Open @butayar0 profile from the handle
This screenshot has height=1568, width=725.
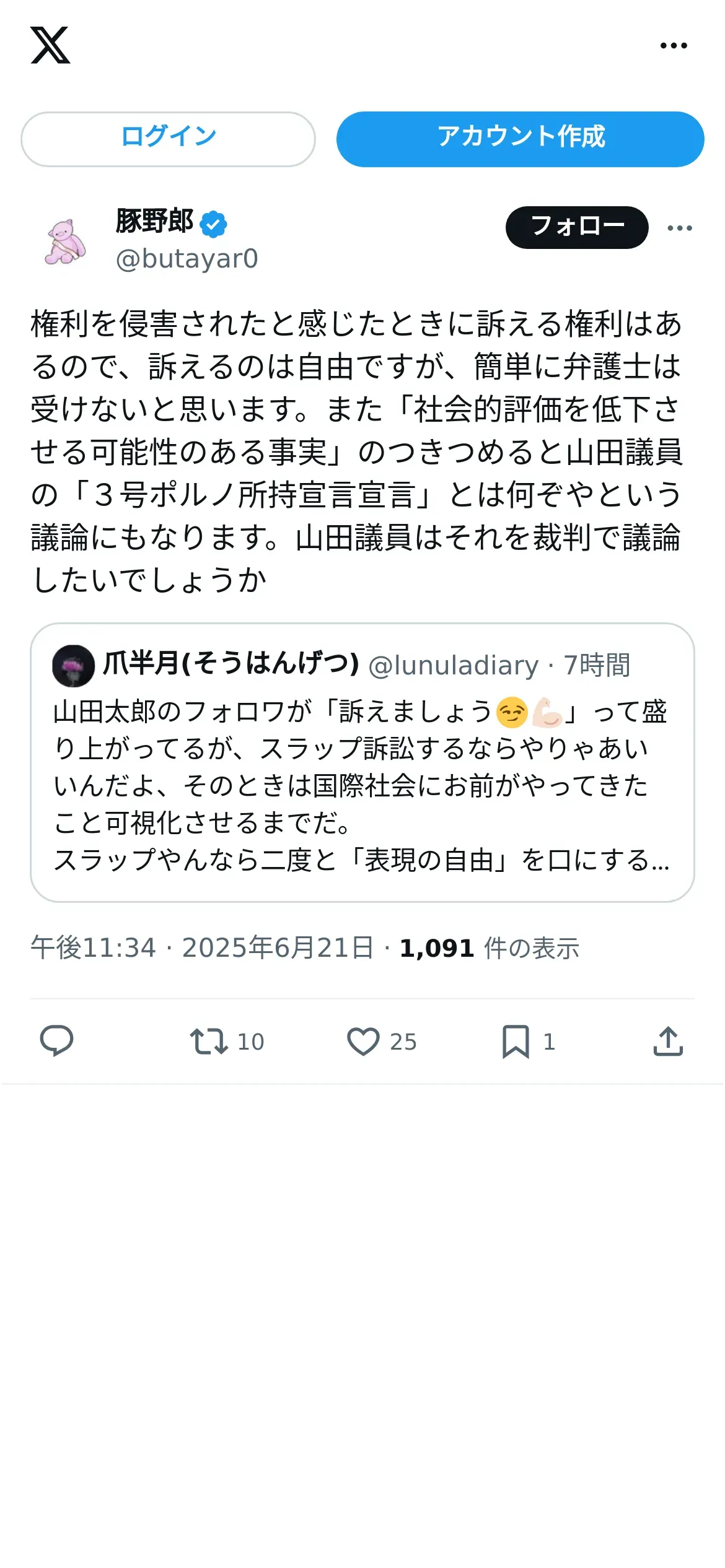(x=187, y=259)
